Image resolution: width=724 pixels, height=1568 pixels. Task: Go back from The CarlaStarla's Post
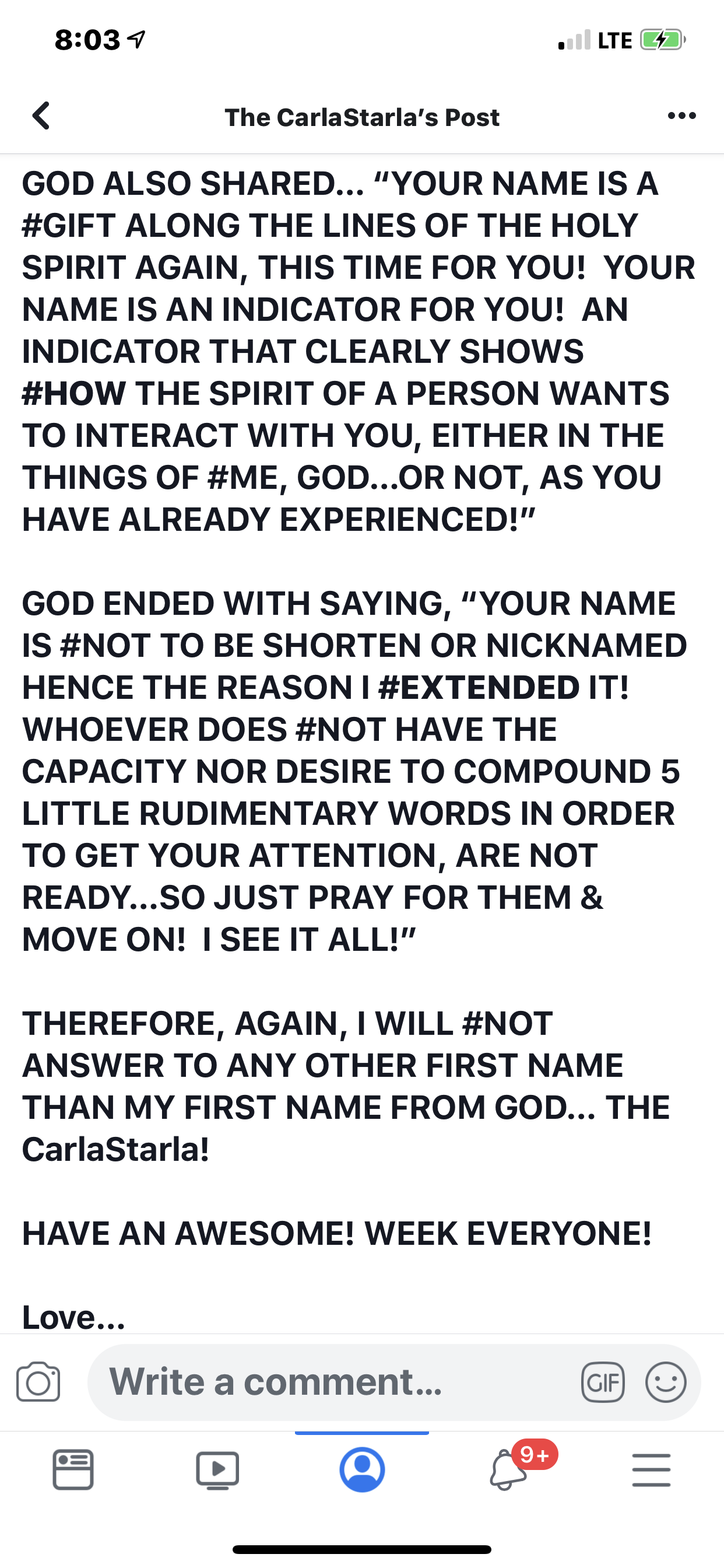[41, 116]
